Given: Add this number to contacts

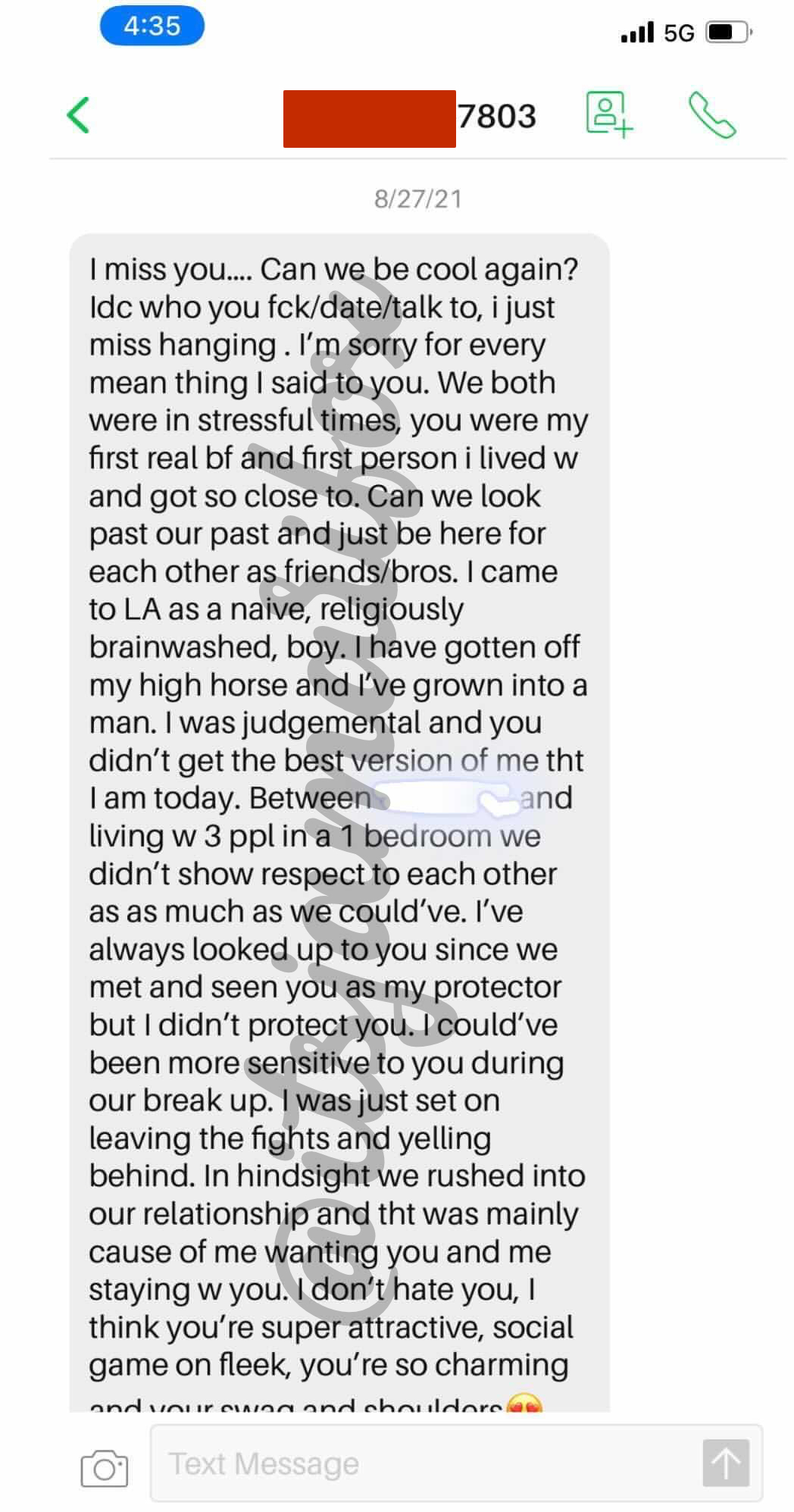Looking at the screenshot, I should click(608, 115).
